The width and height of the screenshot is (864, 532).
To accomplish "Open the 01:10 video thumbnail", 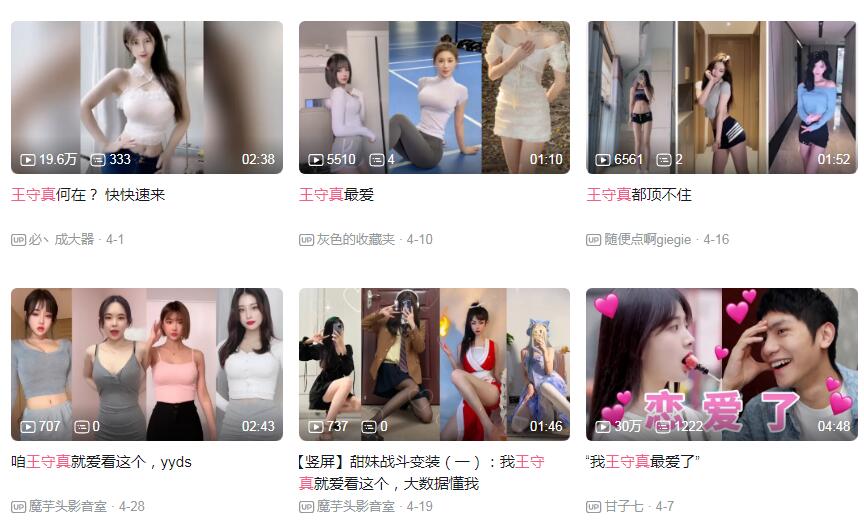I will click(434, 97).
